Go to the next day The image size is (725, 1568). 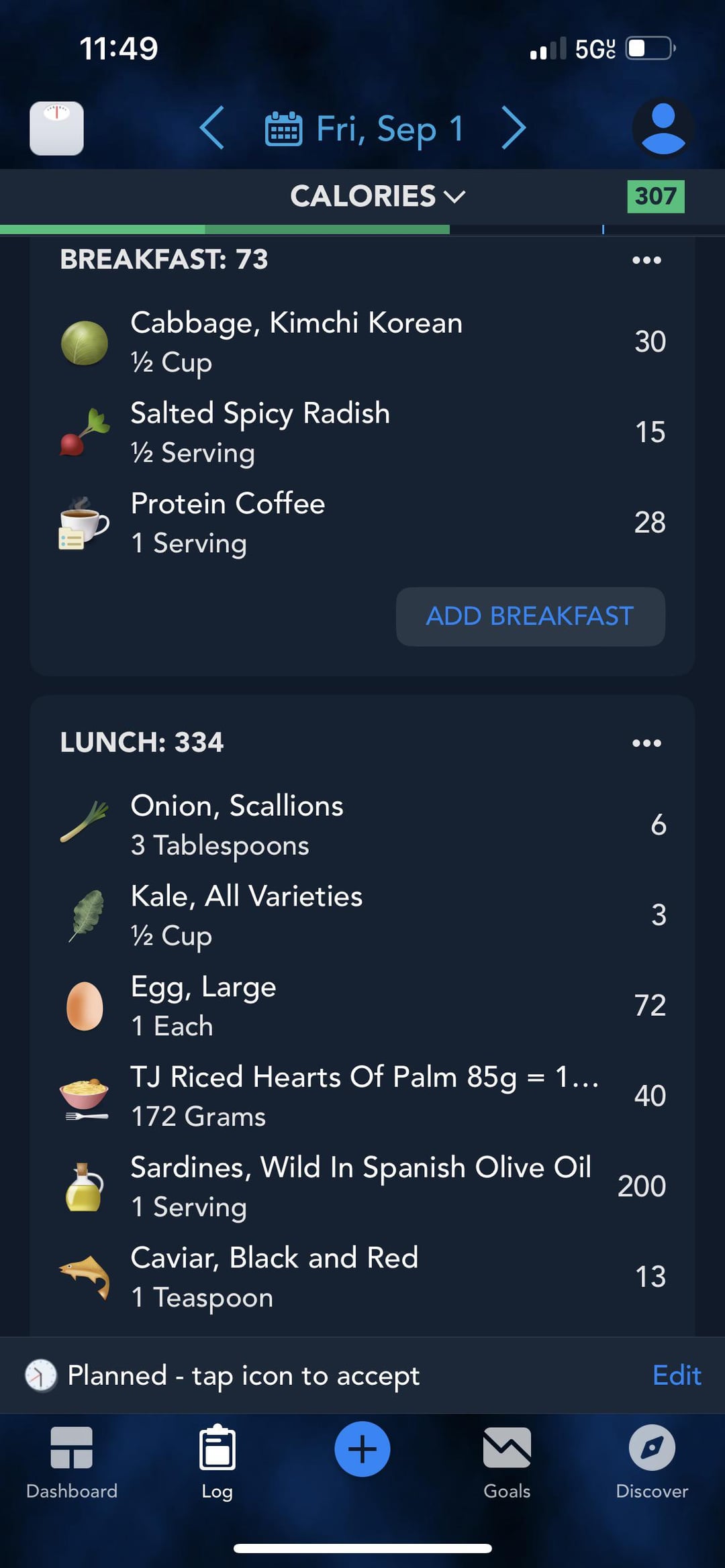click(x=514, y=127)
